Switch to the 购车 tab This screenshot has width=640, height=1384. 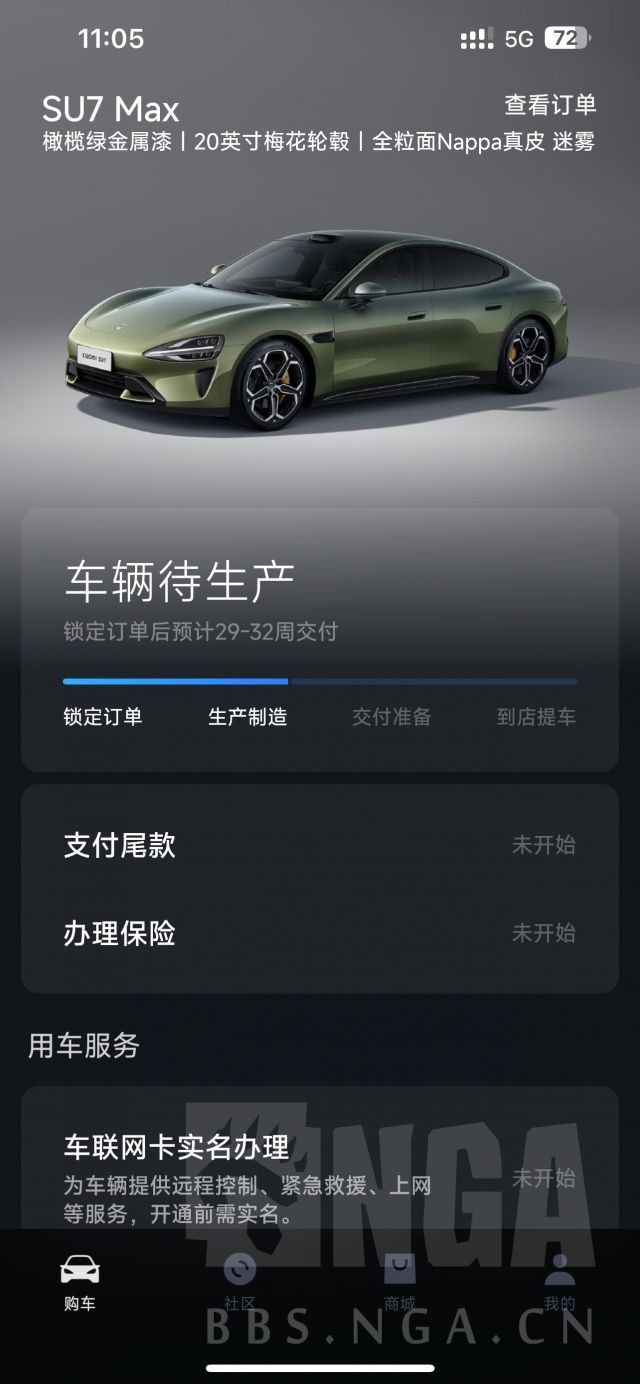[x=80, y=1282]
